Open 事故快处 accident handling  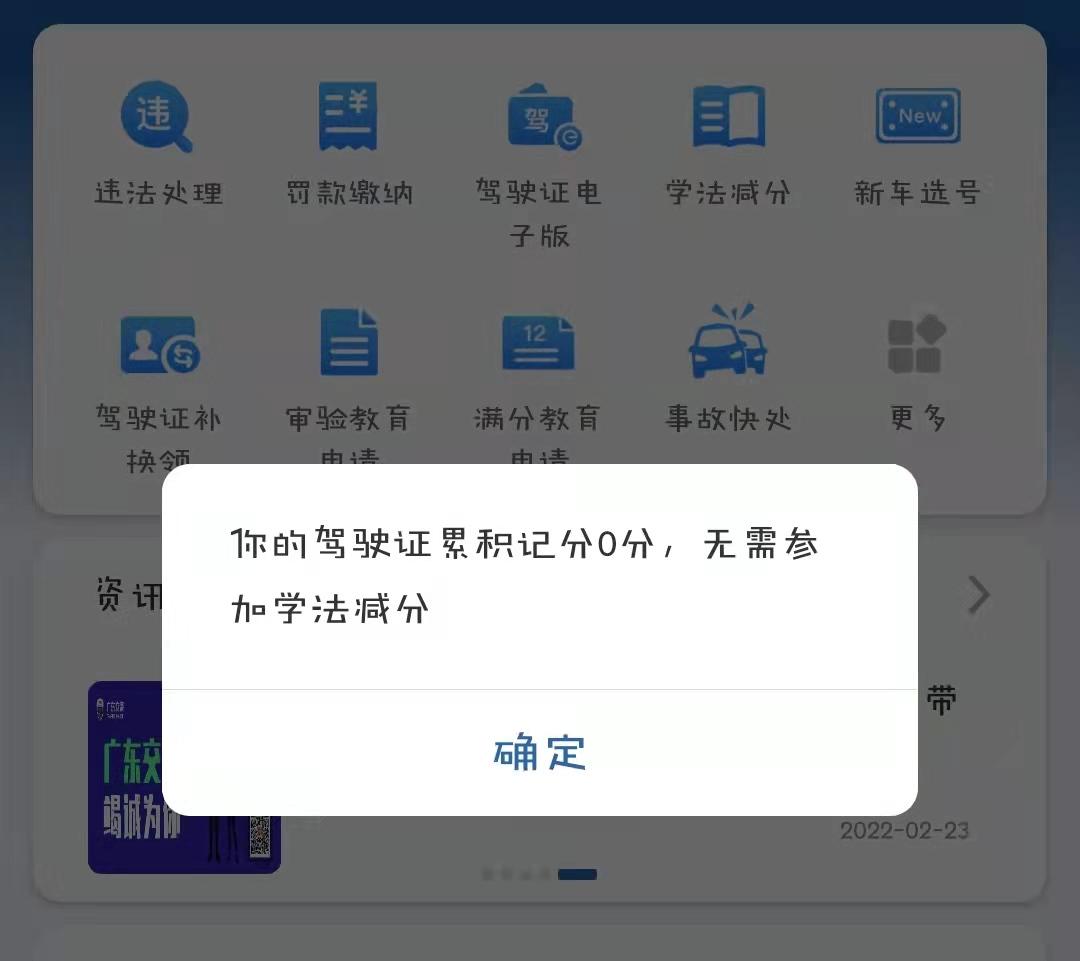tap(728, 370)
